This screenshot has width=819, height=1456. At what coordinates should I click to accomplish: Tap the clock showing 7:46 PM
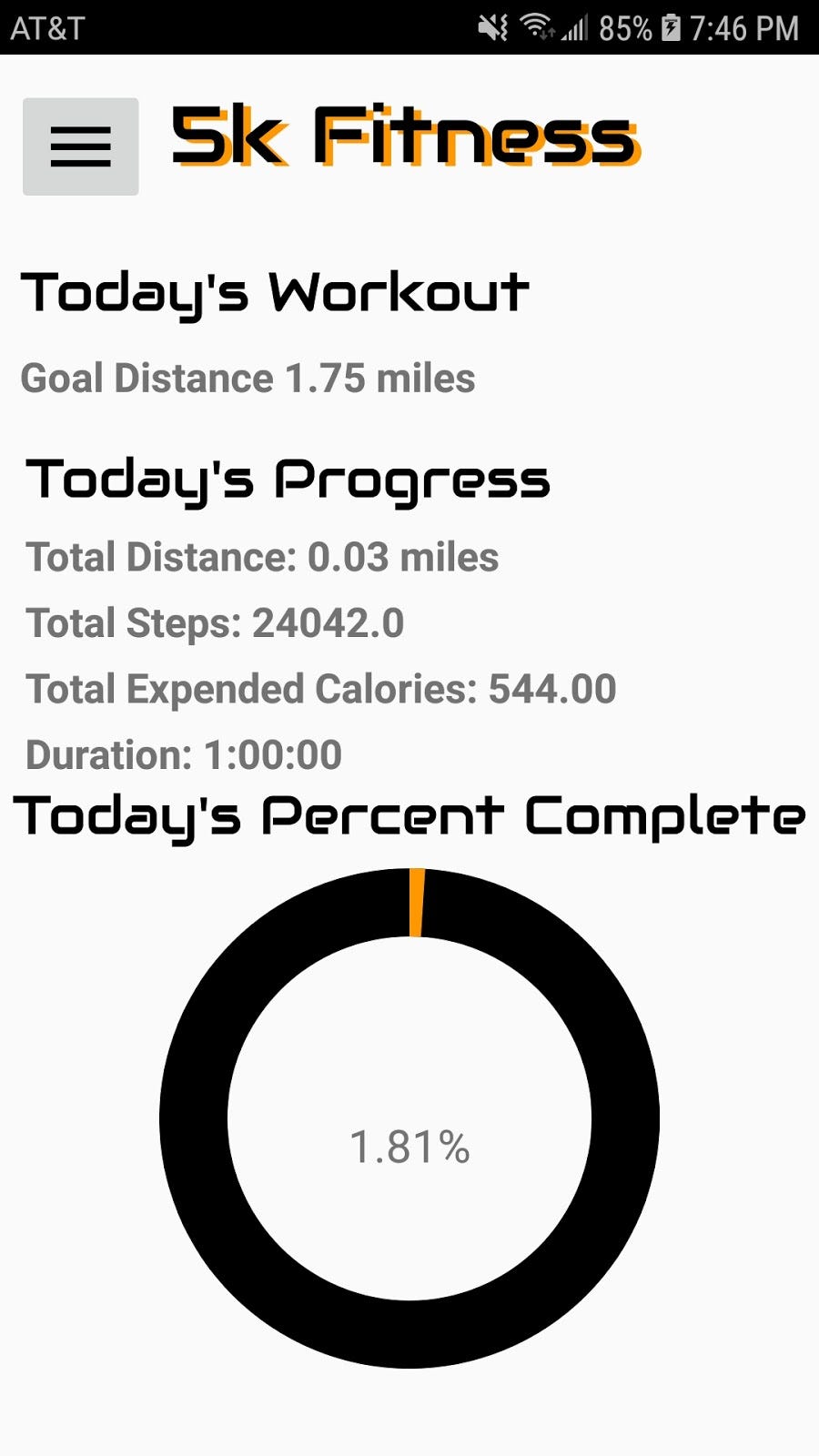[x=743, y=25]
